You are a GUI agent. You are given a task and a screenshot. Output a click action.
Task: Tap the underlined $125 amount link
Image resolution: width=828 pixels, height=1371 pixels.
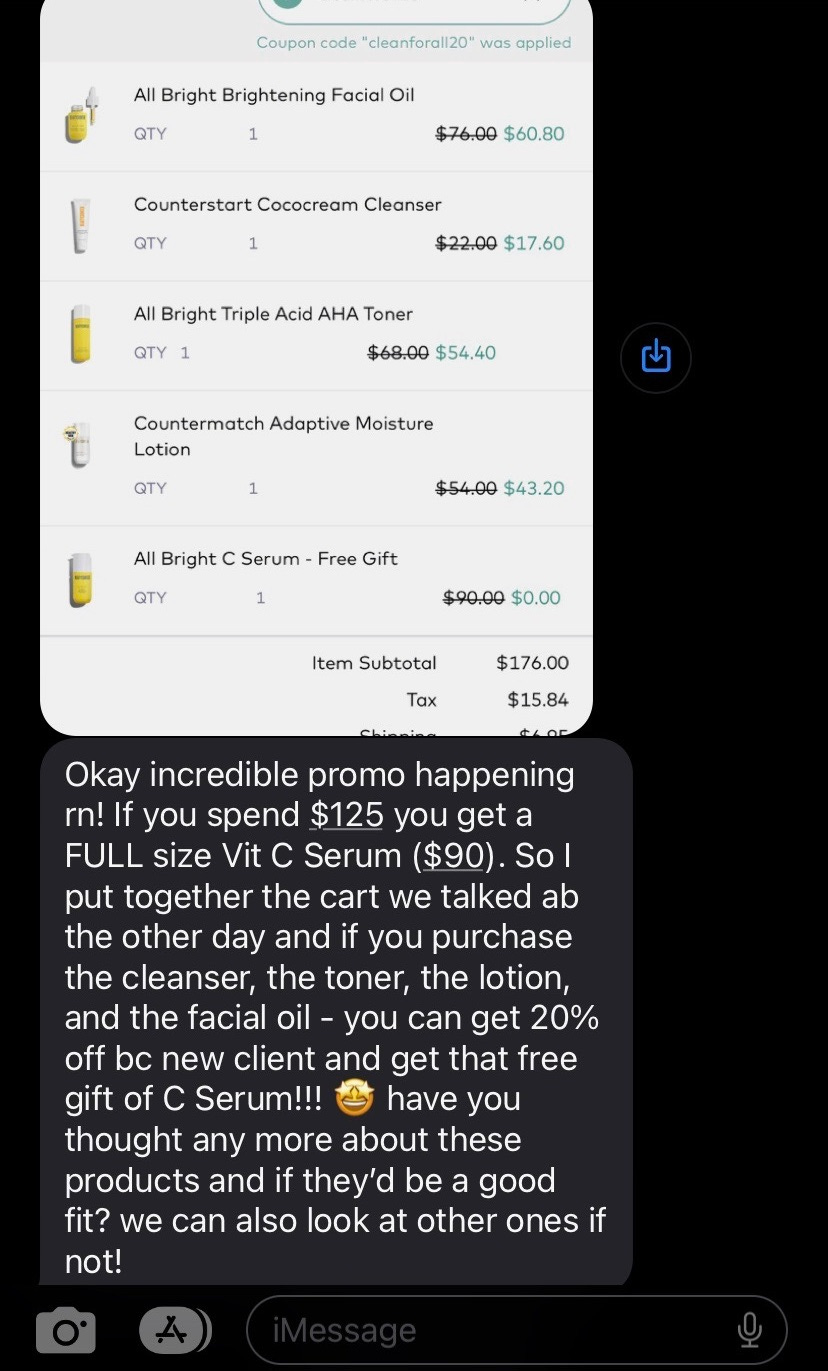coord(347,815)
